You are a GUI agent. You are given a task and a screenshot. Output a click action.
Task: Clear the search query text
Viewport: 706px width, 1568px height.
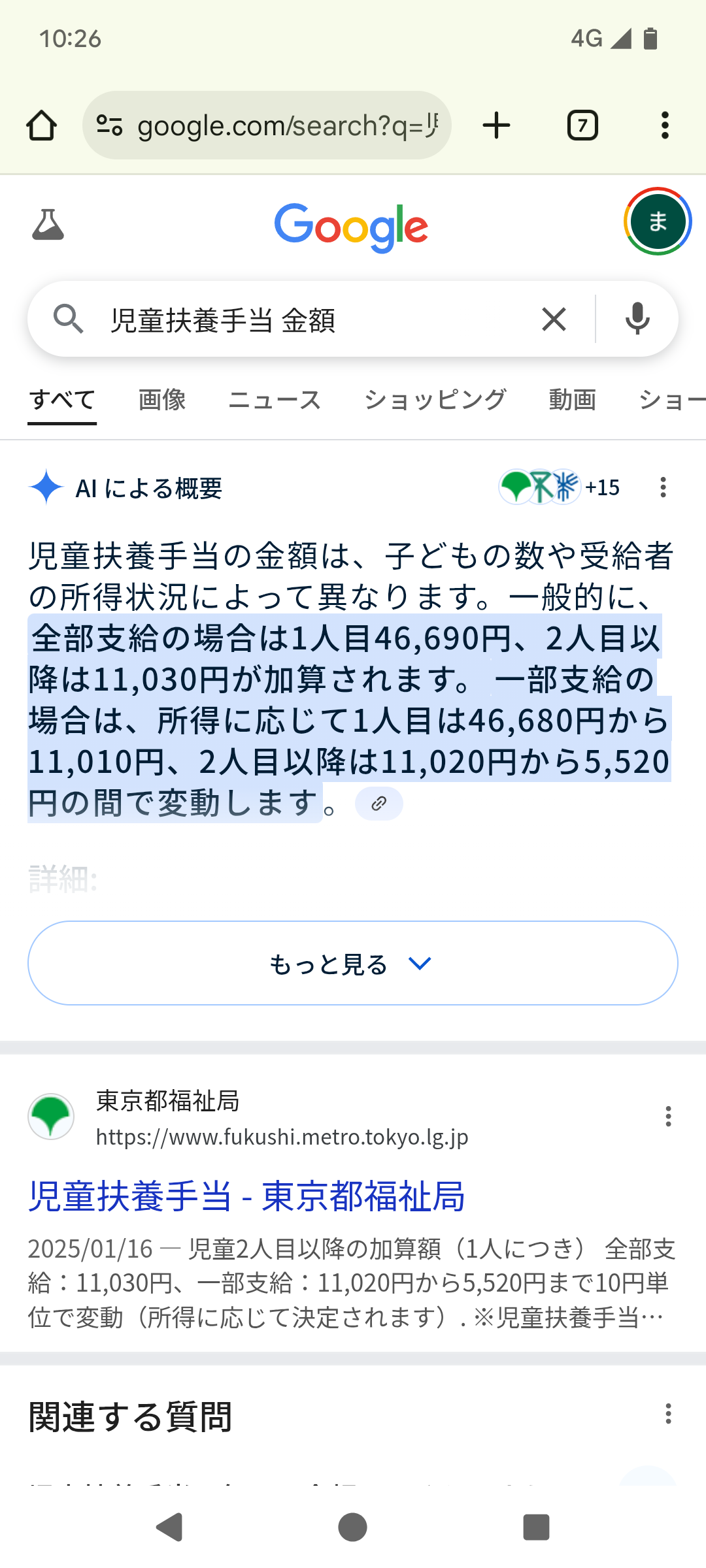(554, 319)
